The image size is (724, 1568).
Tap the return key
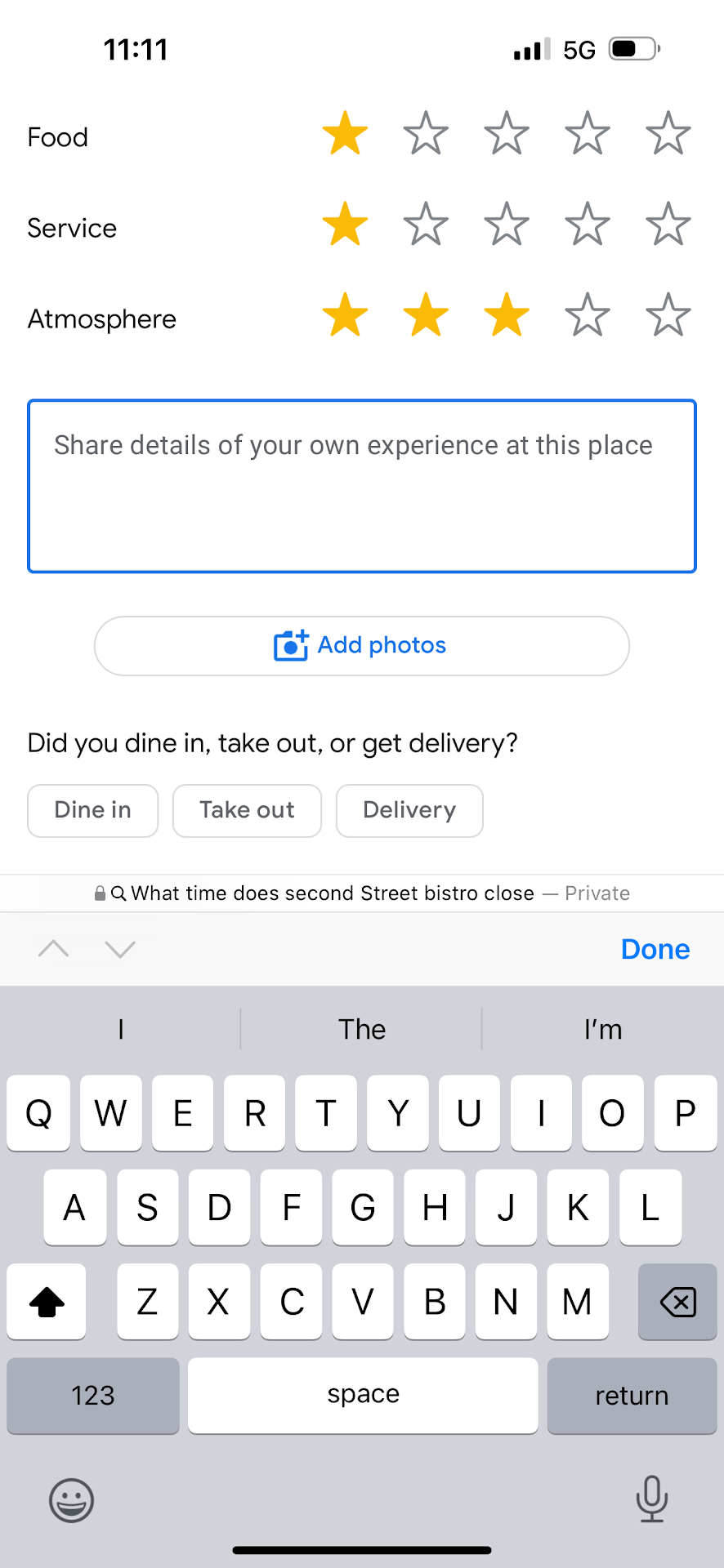coord(632,1395)
